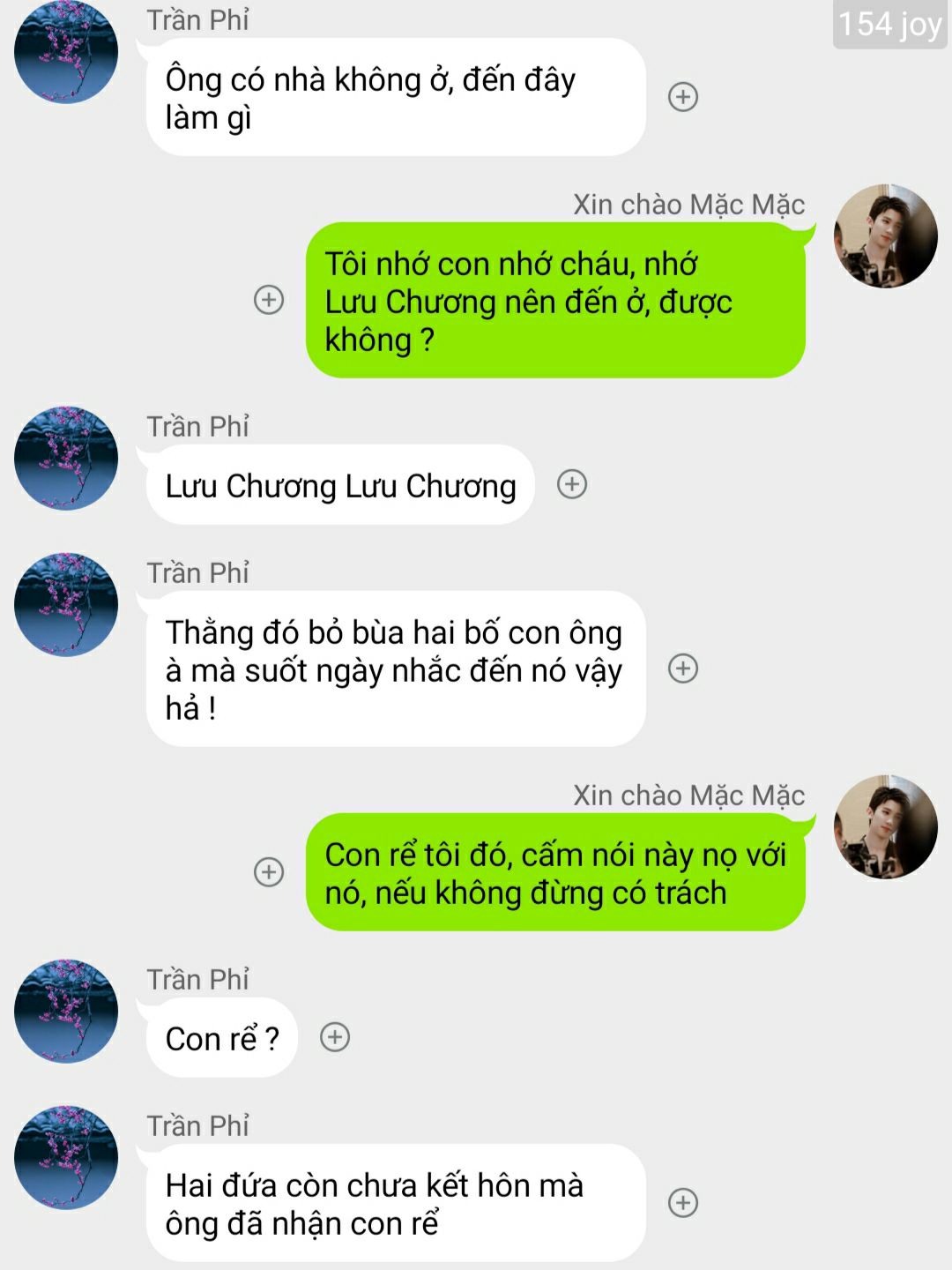
Task: Tap plus beside "Hai đứa còn chưa kết hôn"
Action: (x=683, y=1203)
